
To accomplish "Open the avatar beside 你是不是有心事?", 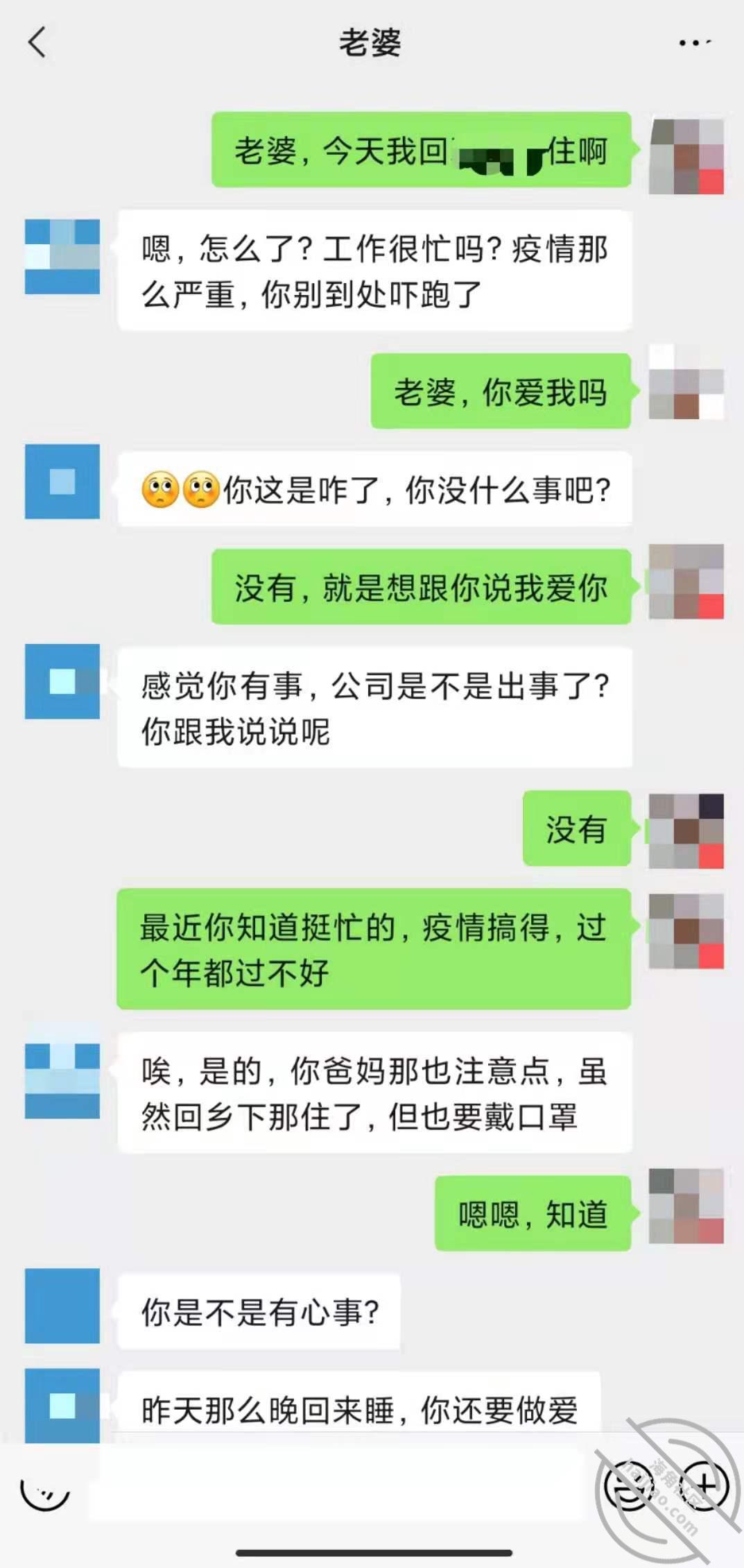I will tap(62, 1305).
